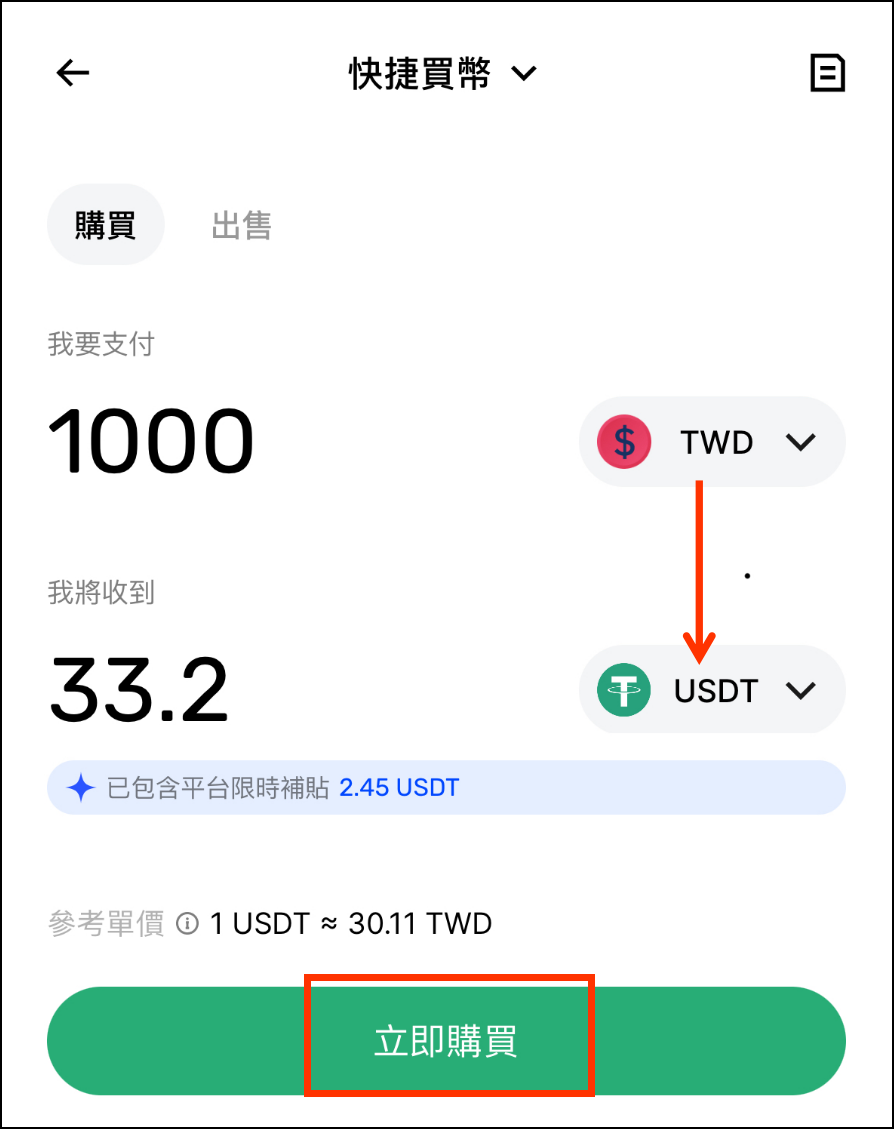
Task: Change the USDT receiving coin
Action: click(x=712, y=690)
